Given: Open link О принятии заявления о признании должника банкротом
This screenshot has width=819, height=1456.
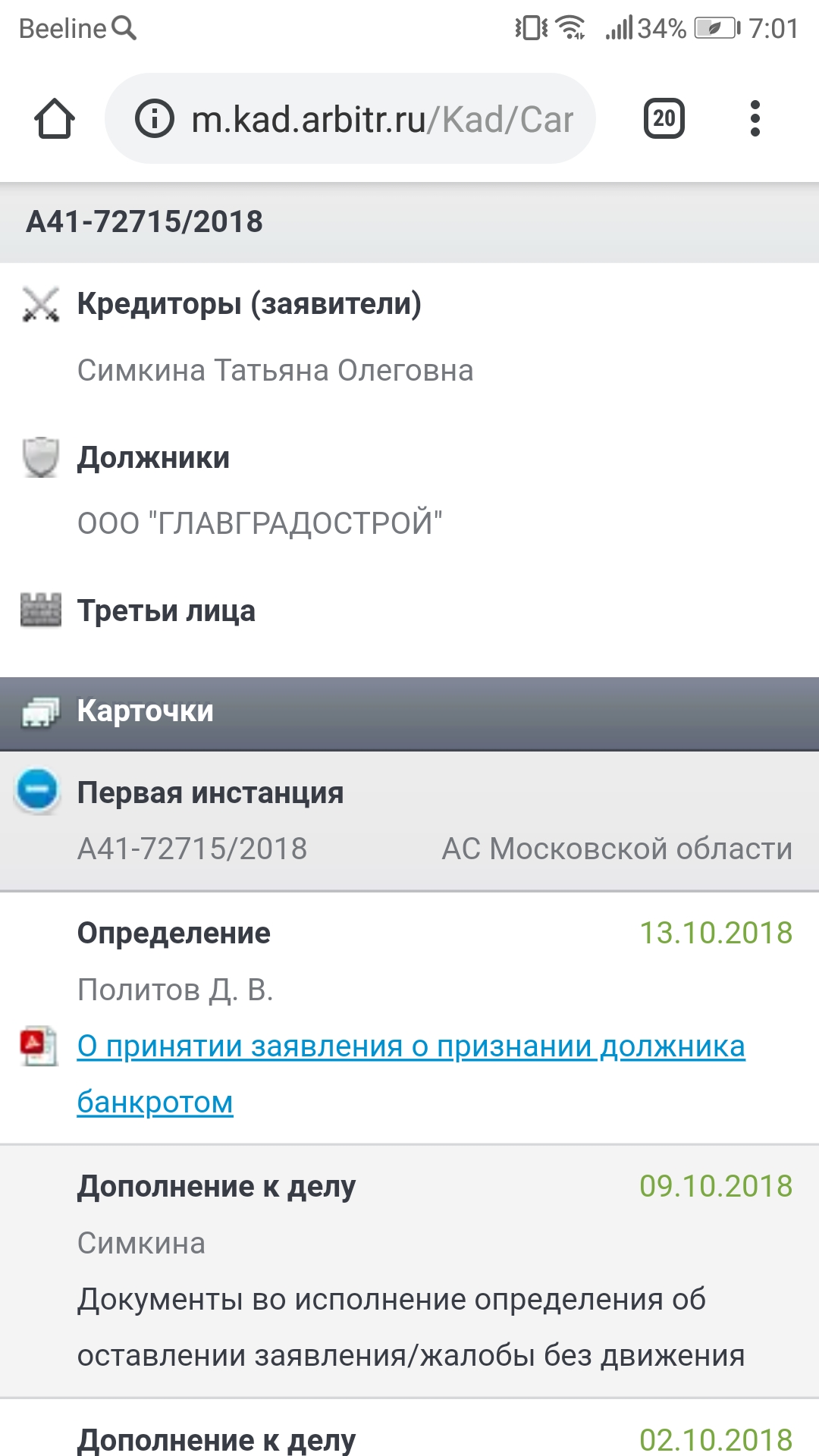Looking at the screenshot, I should [x=410, y=1047].
